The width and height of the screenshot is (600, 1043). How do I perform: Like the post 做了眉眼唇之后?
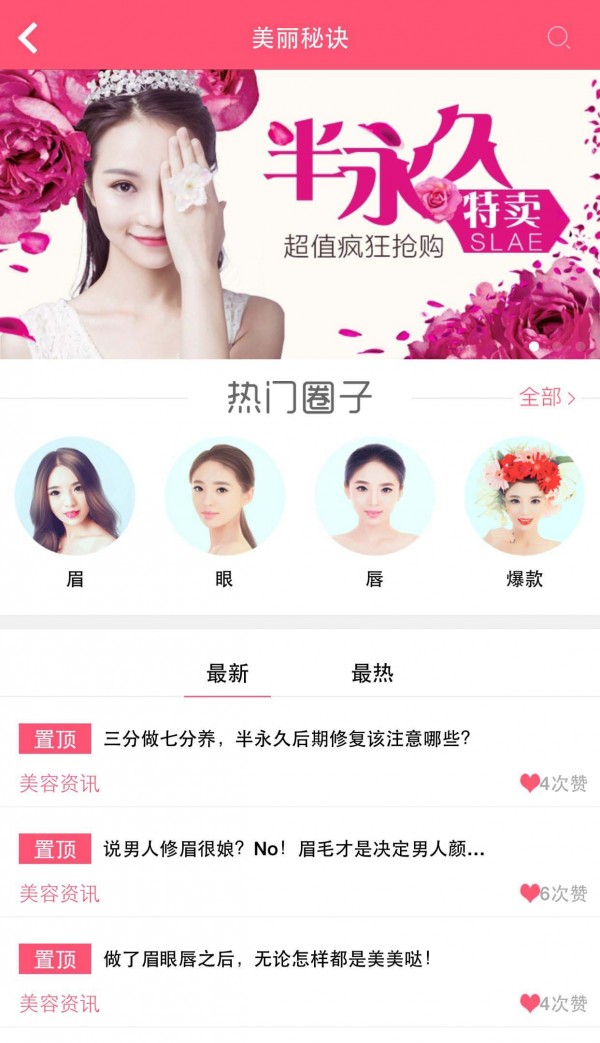530,1003
